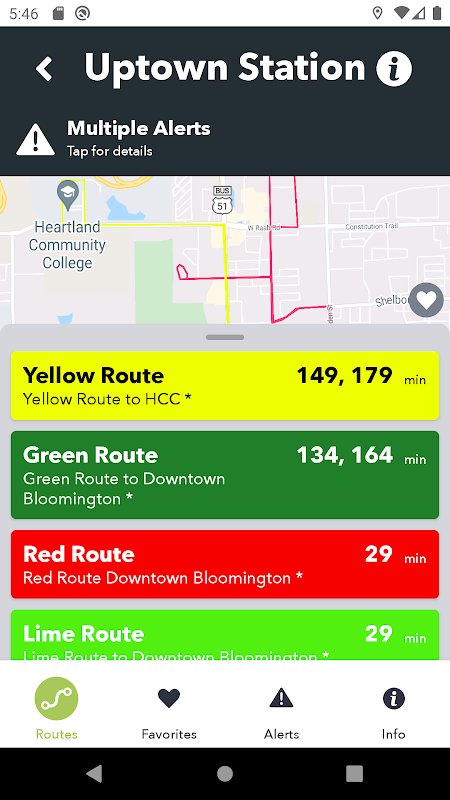This screenshot has height=800, width=450.
Task: Tap the system home button
Action: (225, 774)
